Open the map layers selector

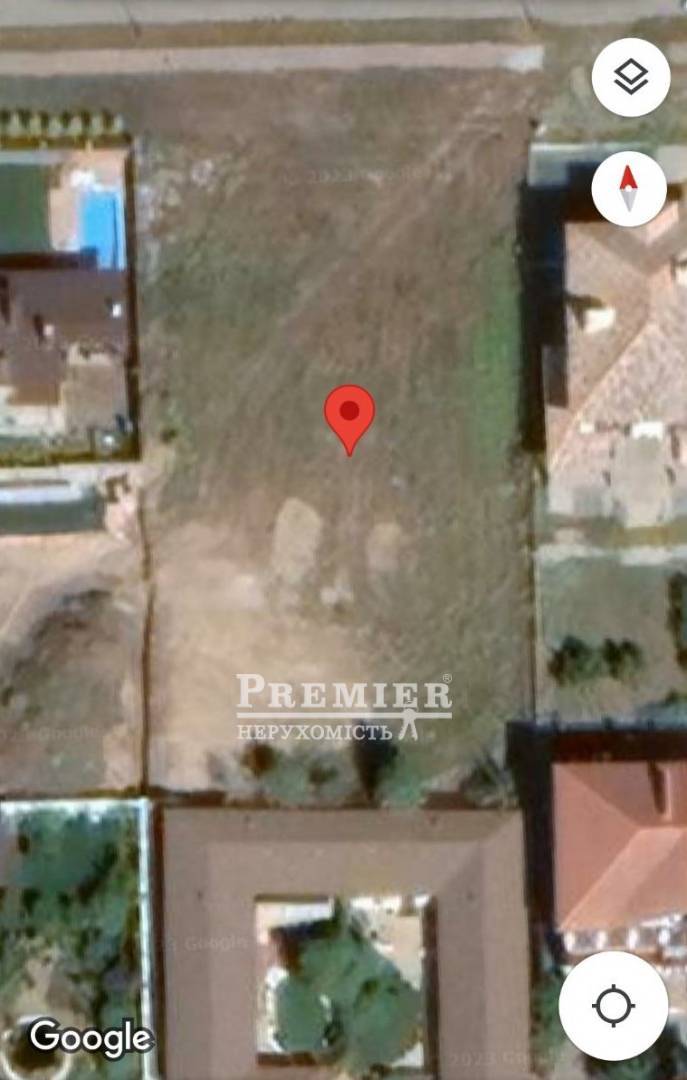(630, 77)
